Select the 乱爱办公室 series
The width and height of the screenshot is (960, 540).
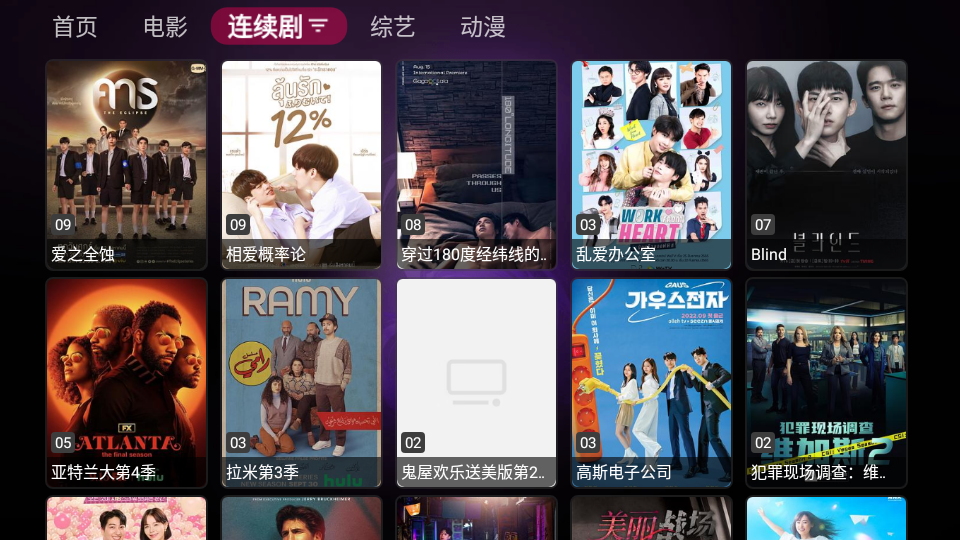click(651, 165)
